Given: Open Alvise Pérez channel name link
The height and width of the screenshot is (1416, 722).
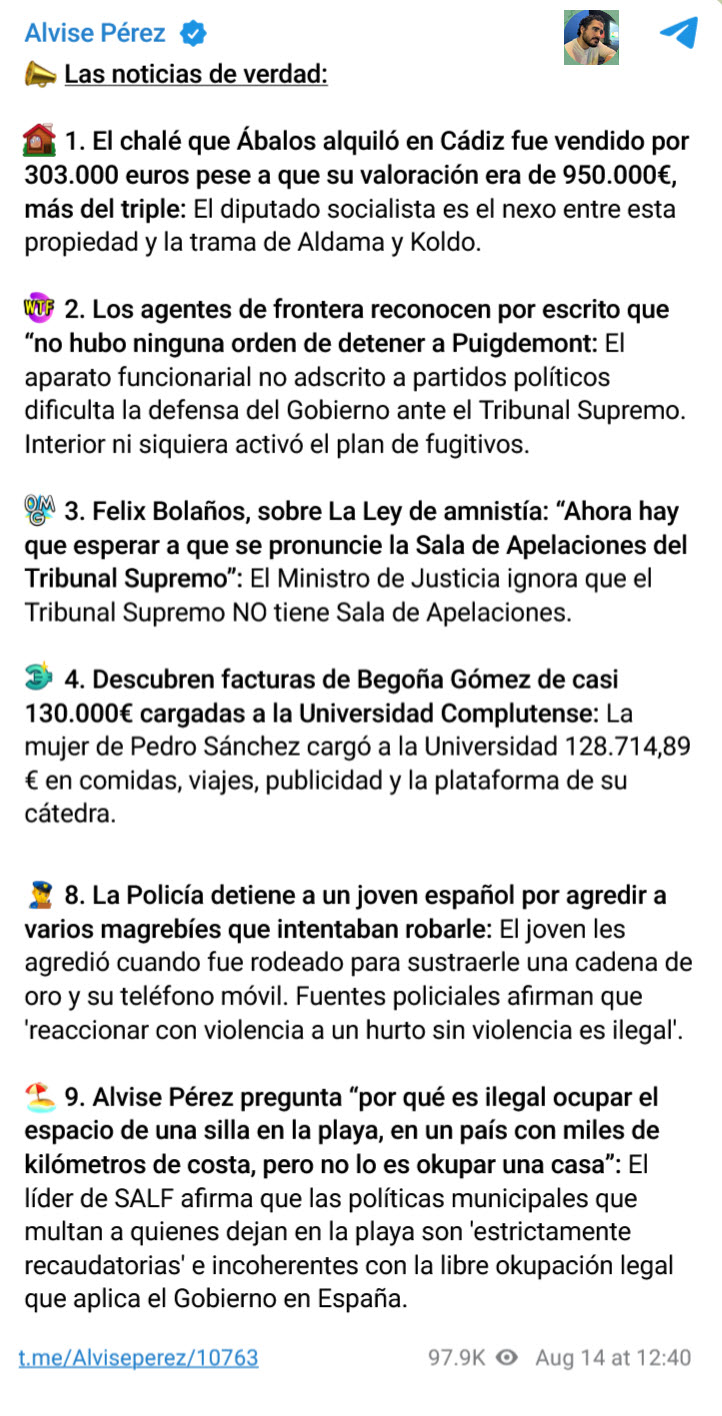Looking at the screenshot, I should coord(95,33).
